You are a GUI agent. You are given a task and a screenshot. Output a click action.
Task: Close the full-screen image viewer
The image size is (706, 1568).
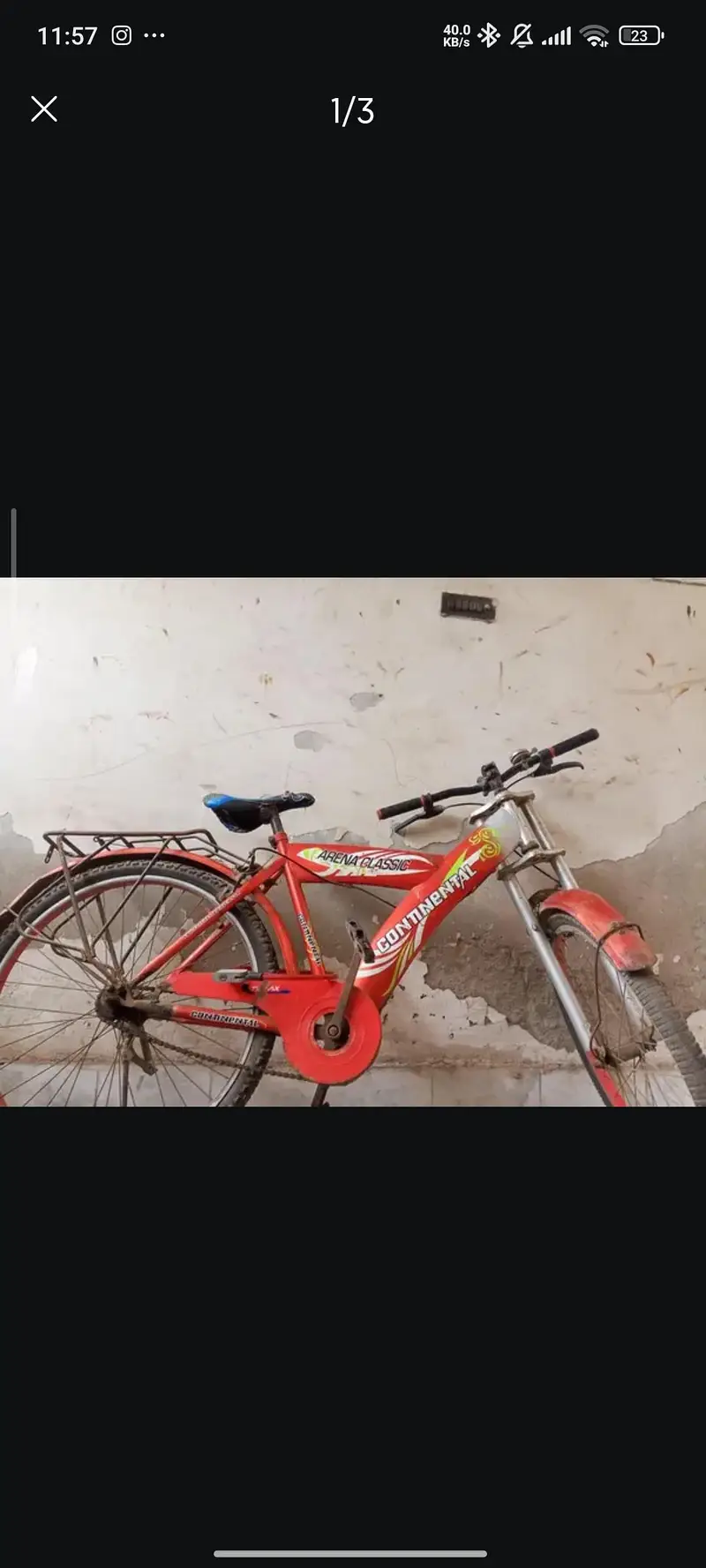[44, 109]
